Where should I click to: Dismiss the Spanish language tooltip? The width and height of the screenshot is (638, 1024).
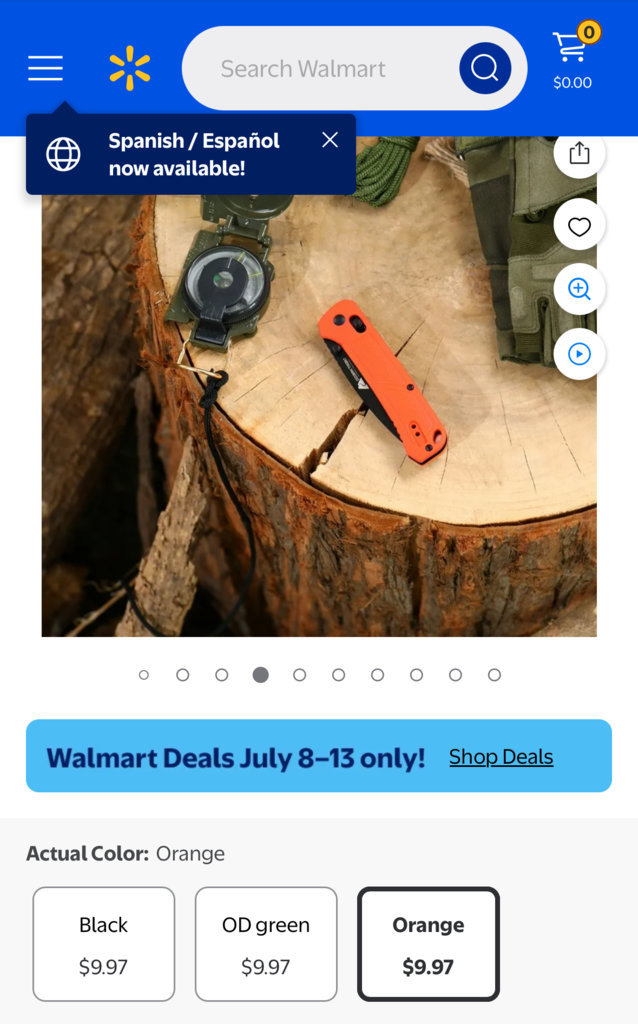[x=330, y=140]
